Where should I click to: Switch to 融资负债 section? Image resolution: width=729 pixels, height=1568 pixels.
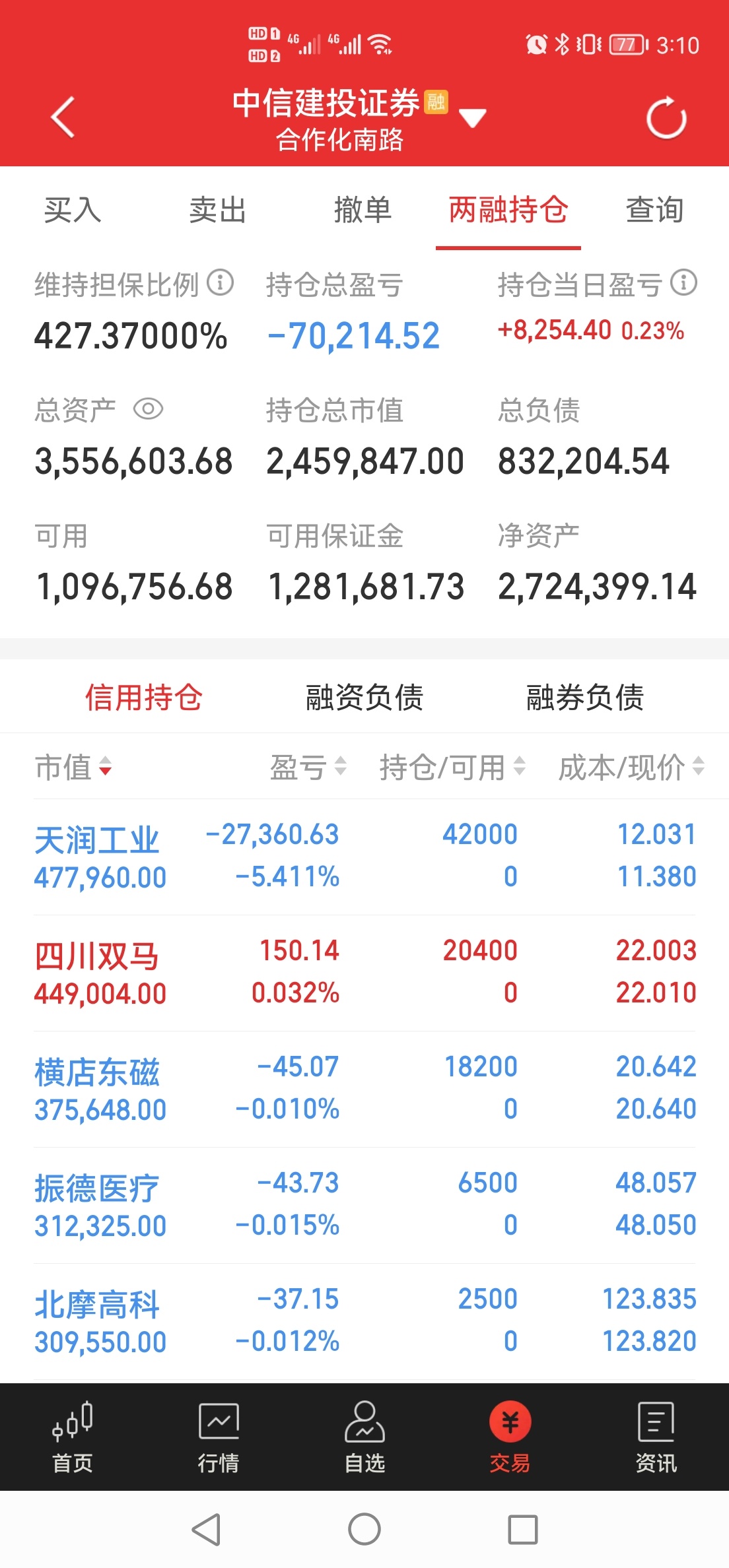[x=364, y=697]
